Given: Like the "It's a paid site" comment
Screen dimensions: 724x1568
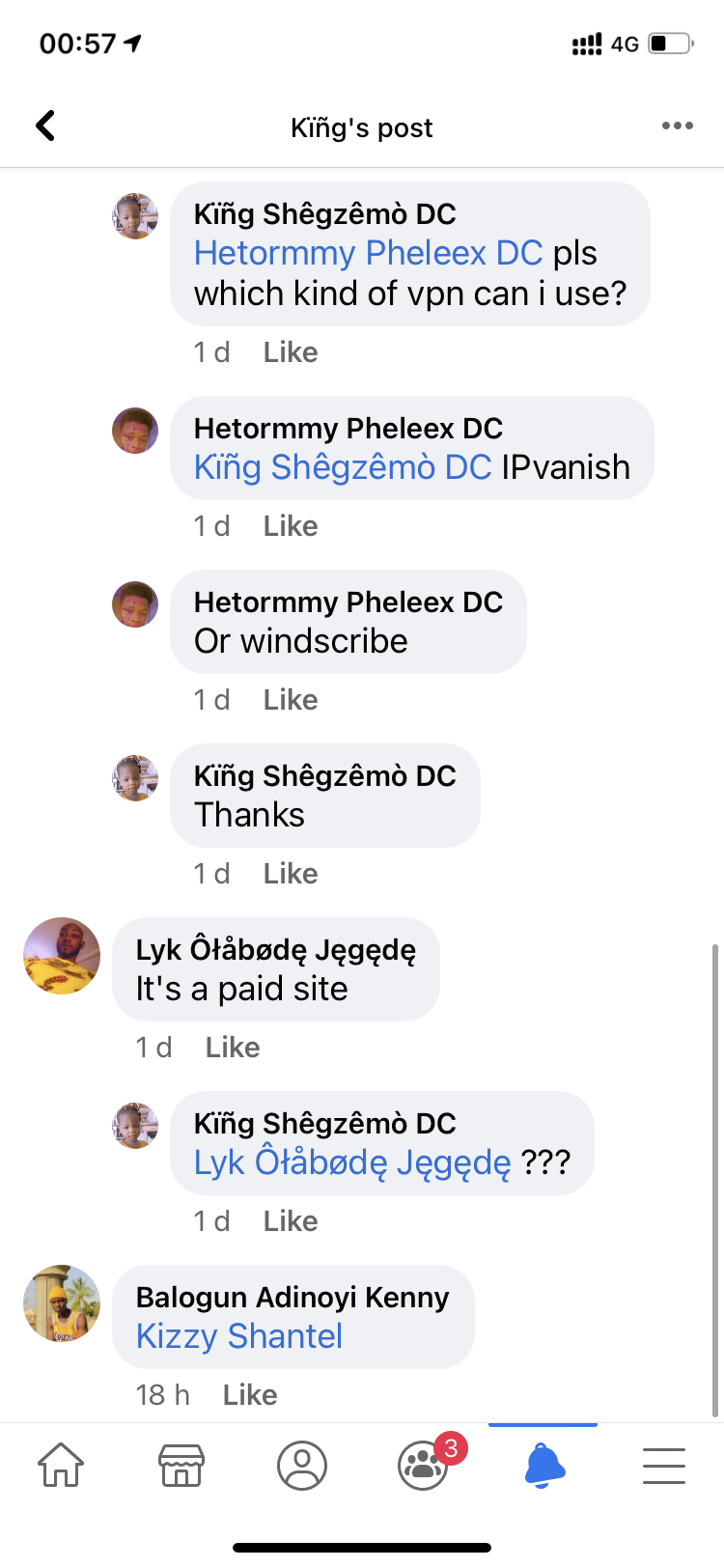Looking at the screenshot, I should pos(232,1048).
